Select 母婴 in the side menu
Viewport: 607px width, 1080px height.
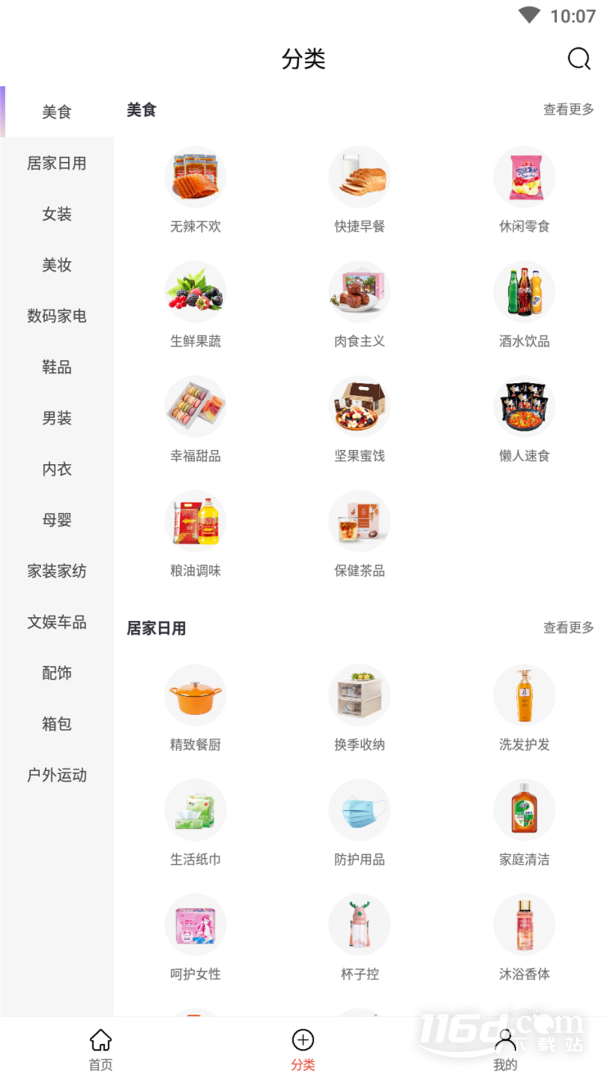56,520
